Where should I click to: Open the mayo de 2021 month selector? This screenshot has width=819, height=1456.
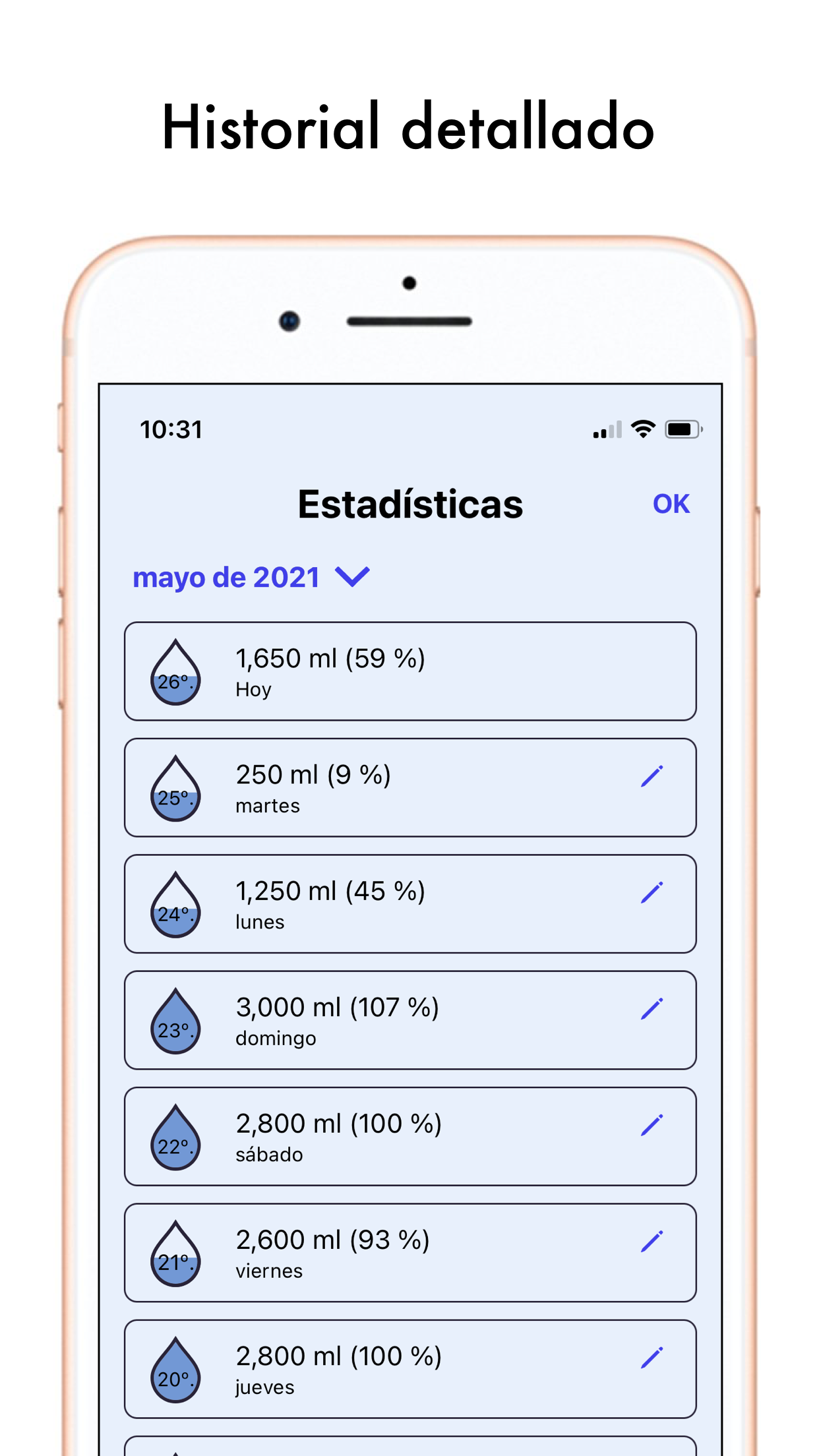click(228, 577)
